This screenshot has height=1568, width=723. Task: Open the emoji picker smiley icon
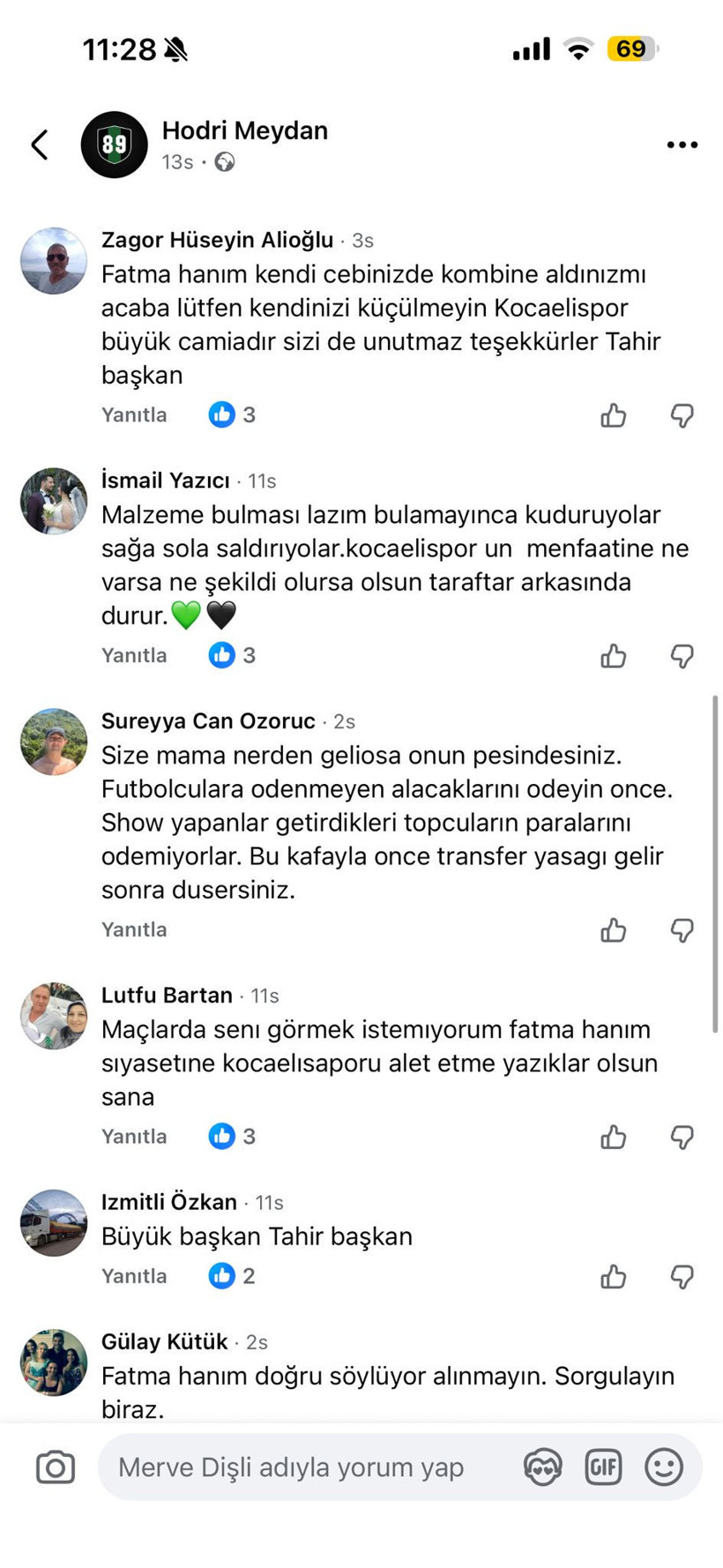[664, 1467]
